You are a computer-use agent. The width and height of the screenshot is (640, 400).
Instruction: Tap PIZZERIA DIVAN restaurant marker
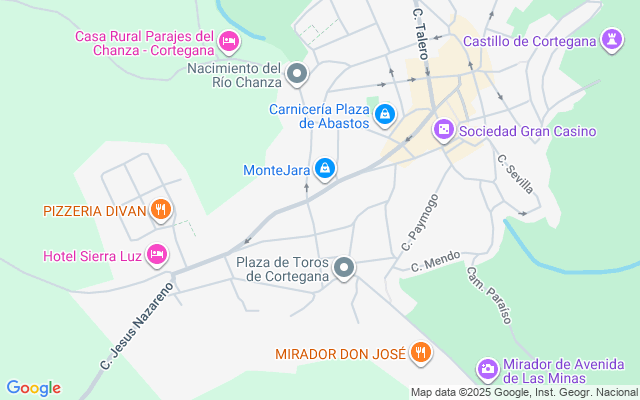(162, 211)
